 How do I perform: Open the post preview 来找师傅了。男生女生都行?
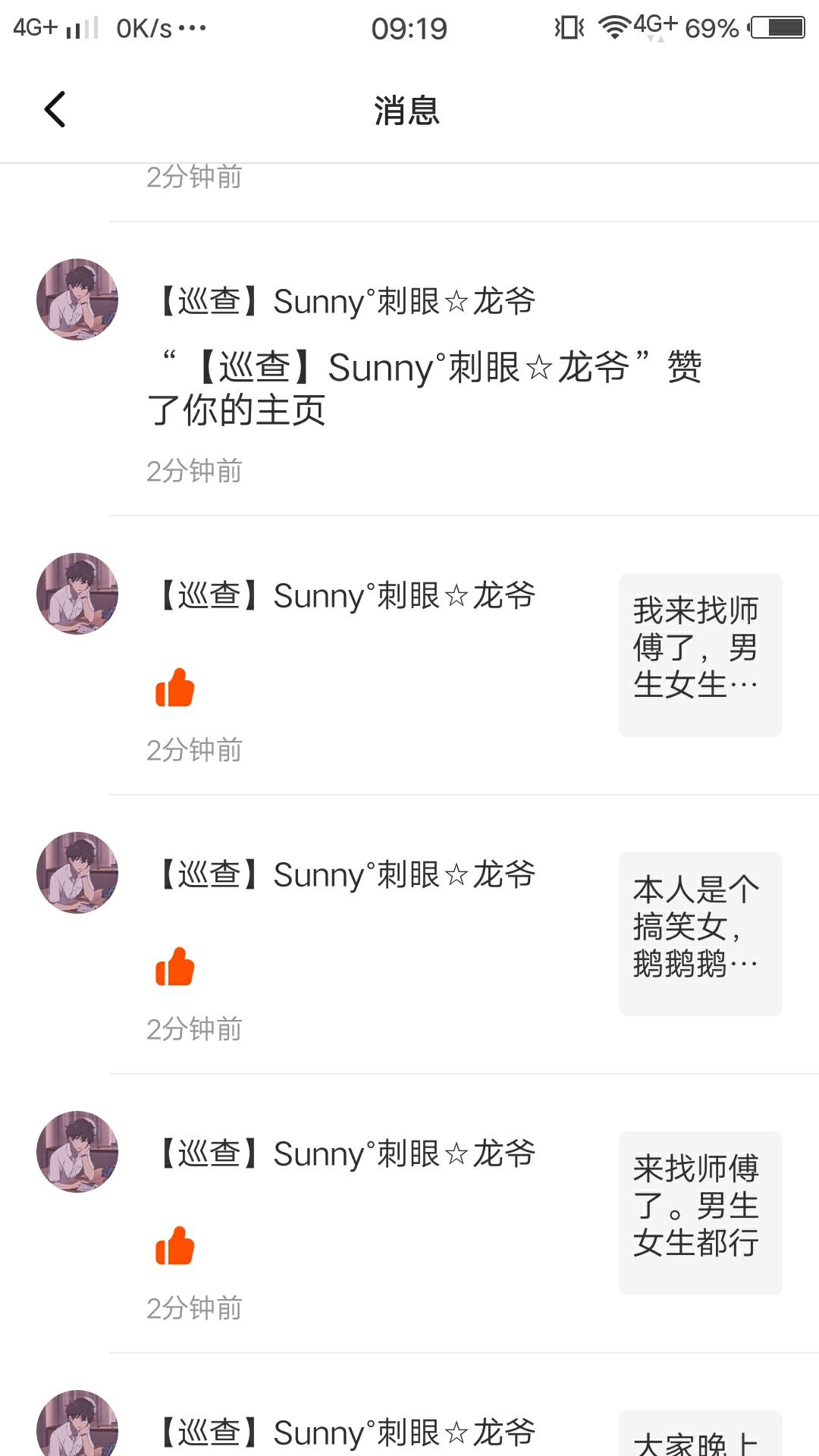click(700, 1213)
